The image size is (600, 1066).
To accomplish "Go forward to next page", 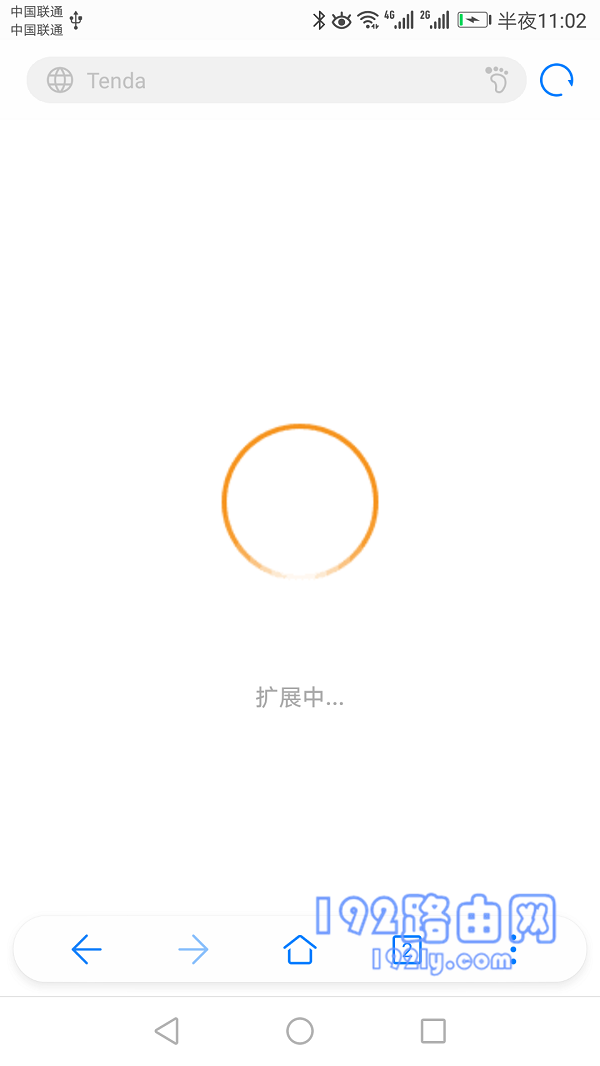I will point(193,949).
